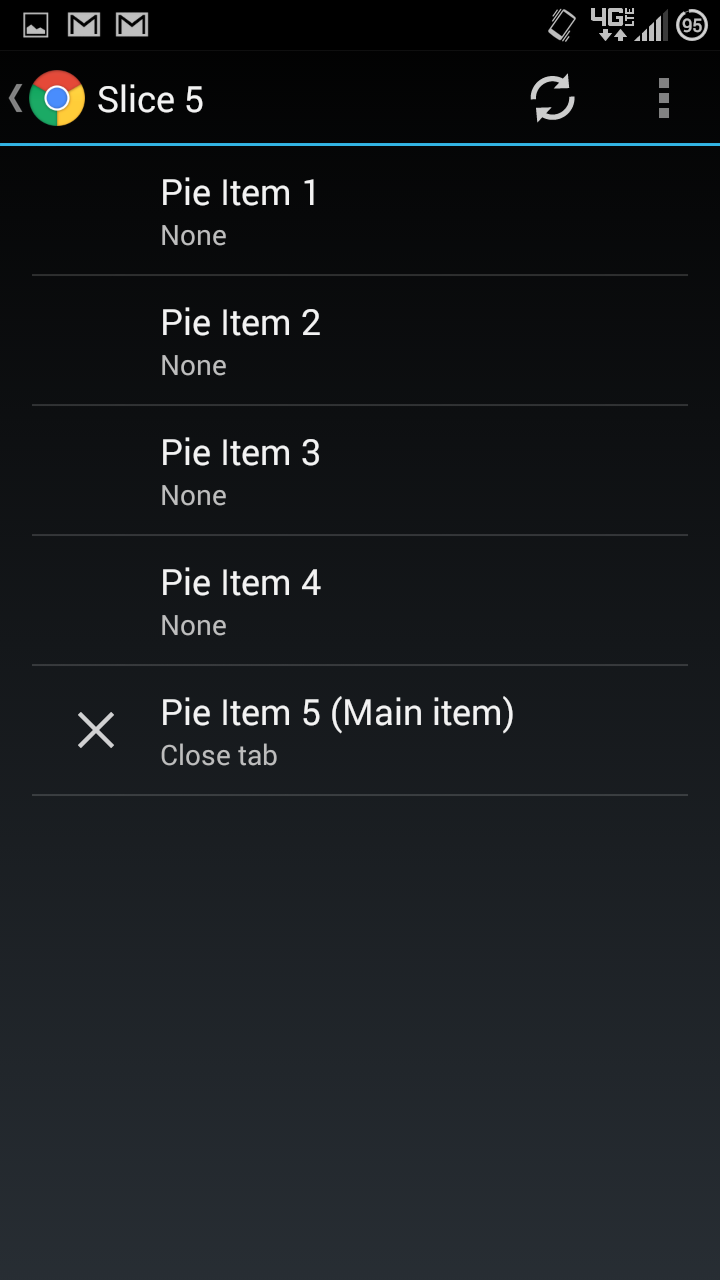Tap the Slice 5 title text

pos(150,98)
